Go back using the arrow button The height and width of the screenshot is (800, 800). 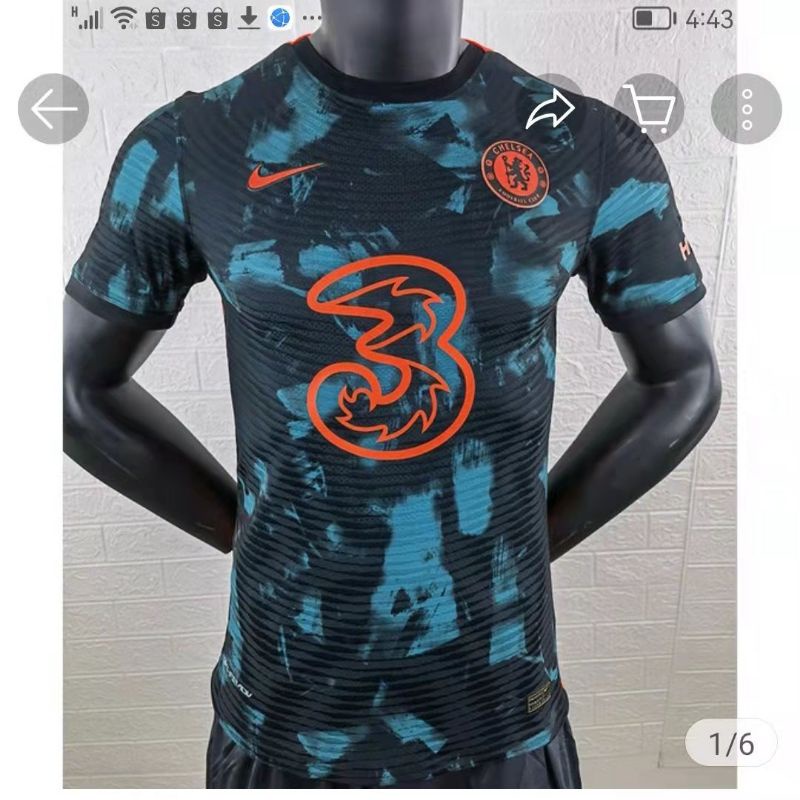53,109
